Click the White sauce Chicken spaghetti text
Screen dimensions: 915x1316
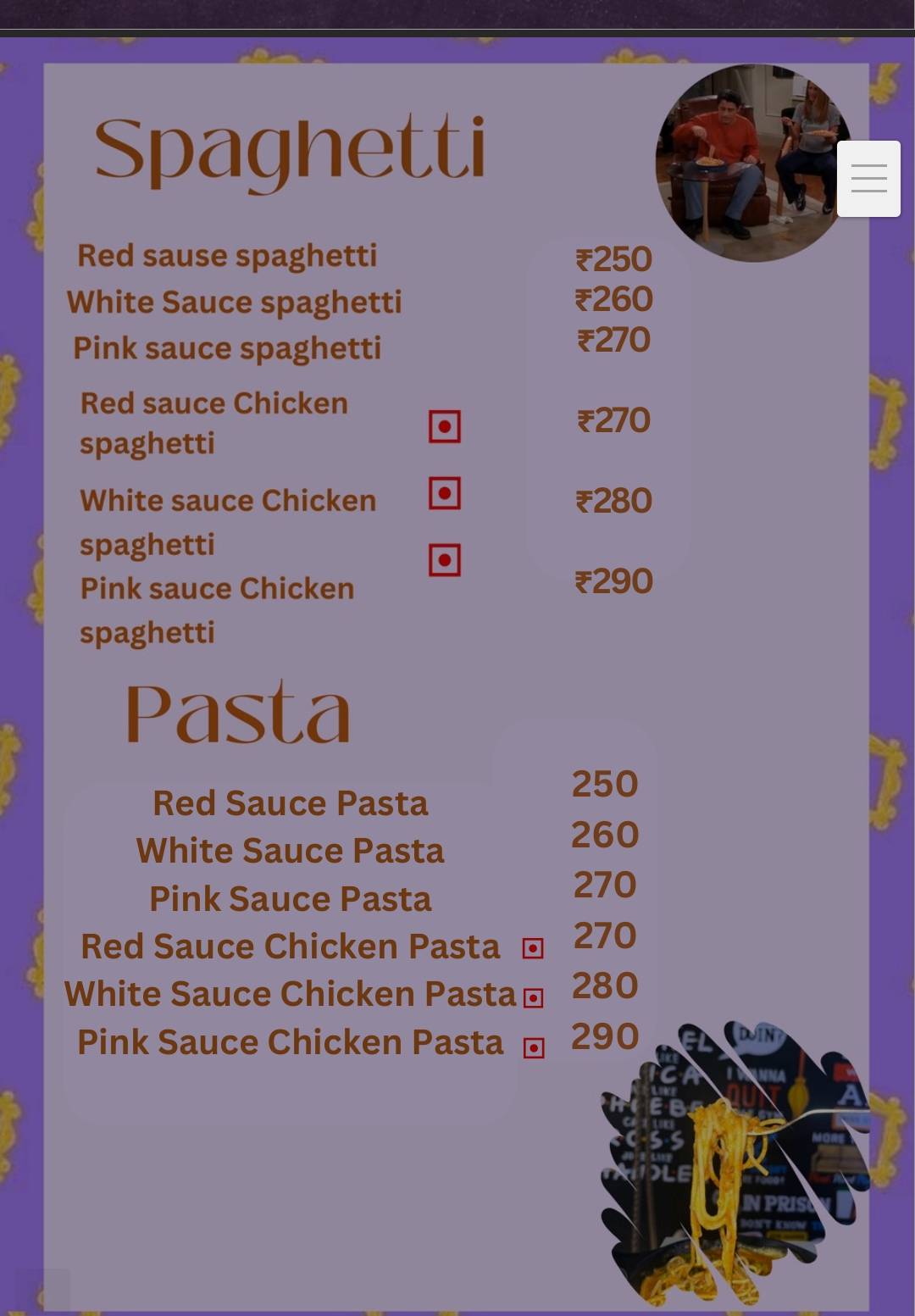(227, 500)
